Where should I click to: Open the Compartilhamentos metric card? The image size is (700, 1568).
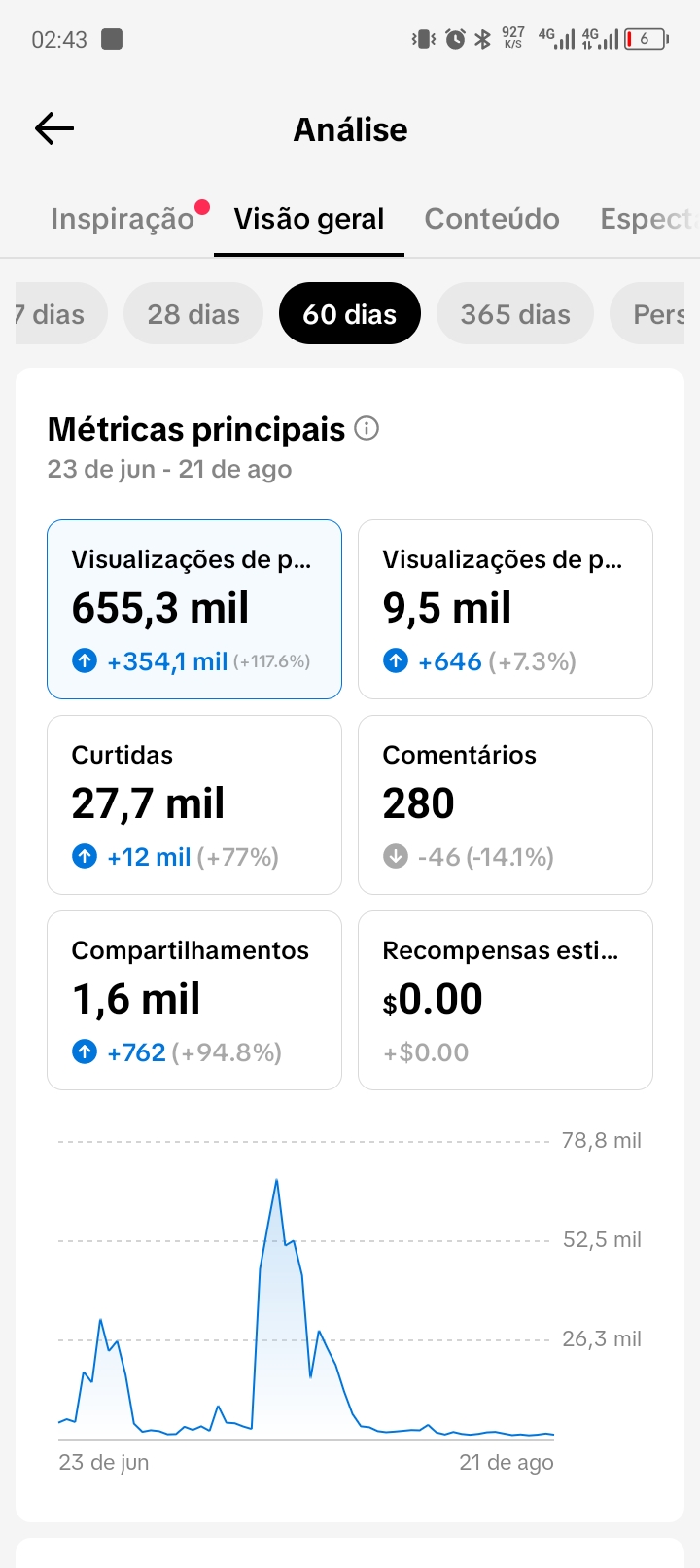(x=194, y=1001)
